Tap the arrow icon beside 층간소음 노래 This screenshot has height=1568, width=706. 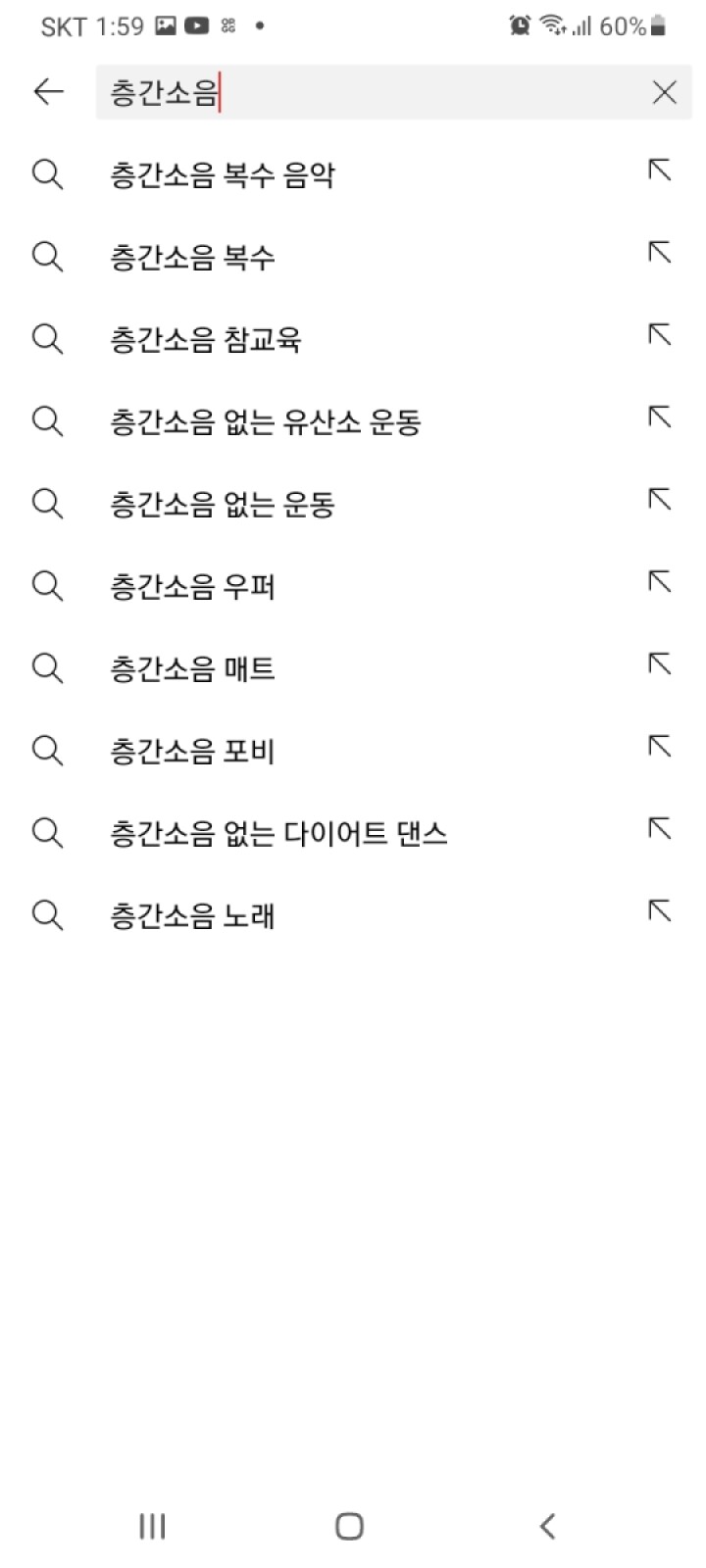click(660, 912)
